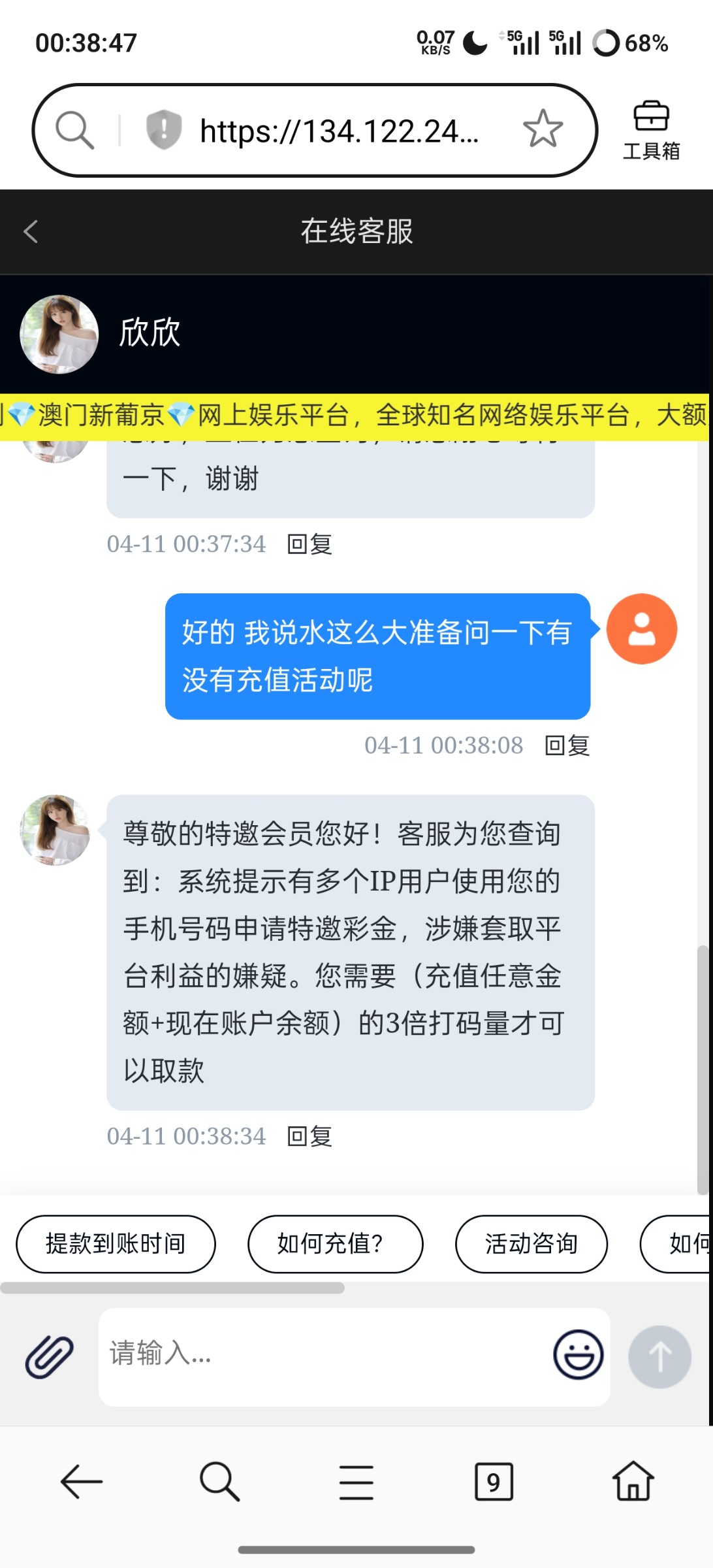Select the 提款到账时间 quick question chip
This screenshot has width=713, height=1568.
point(116,1244)
